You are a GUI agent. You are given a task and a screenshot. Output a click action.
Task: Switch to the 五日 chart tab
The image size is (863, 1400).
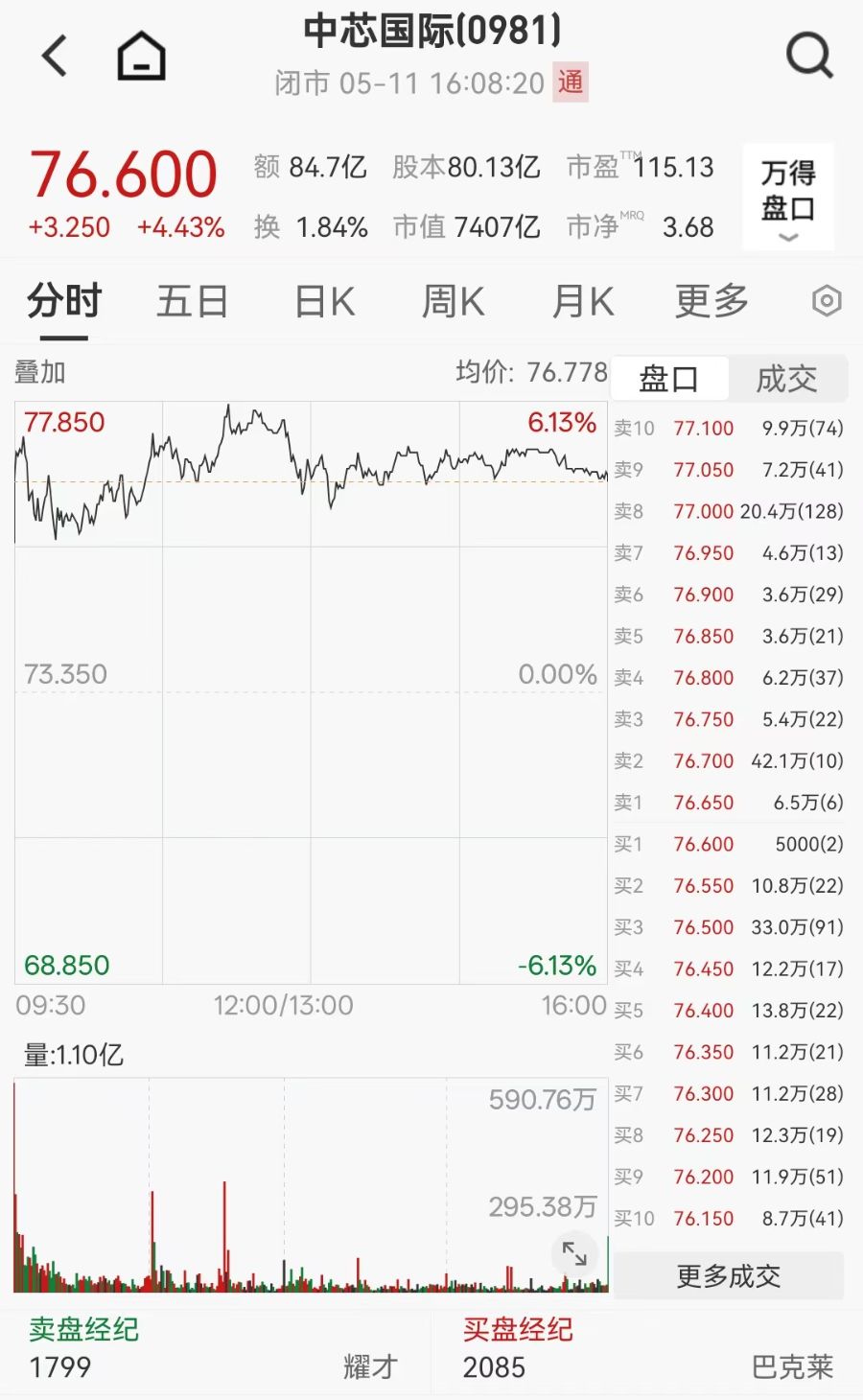pyautogui.click(x=192, y=301)
